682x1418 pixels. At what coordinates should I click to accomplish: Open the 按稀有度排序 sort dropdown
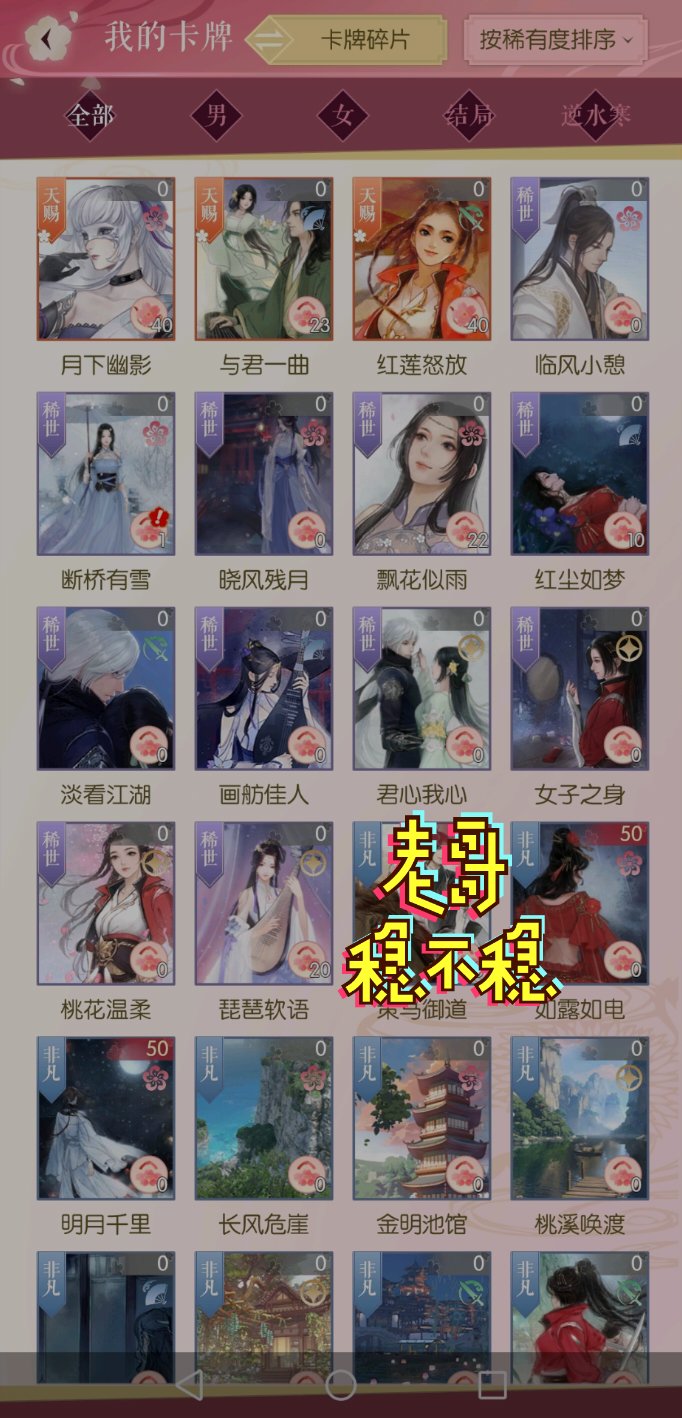tap(556, 40)
